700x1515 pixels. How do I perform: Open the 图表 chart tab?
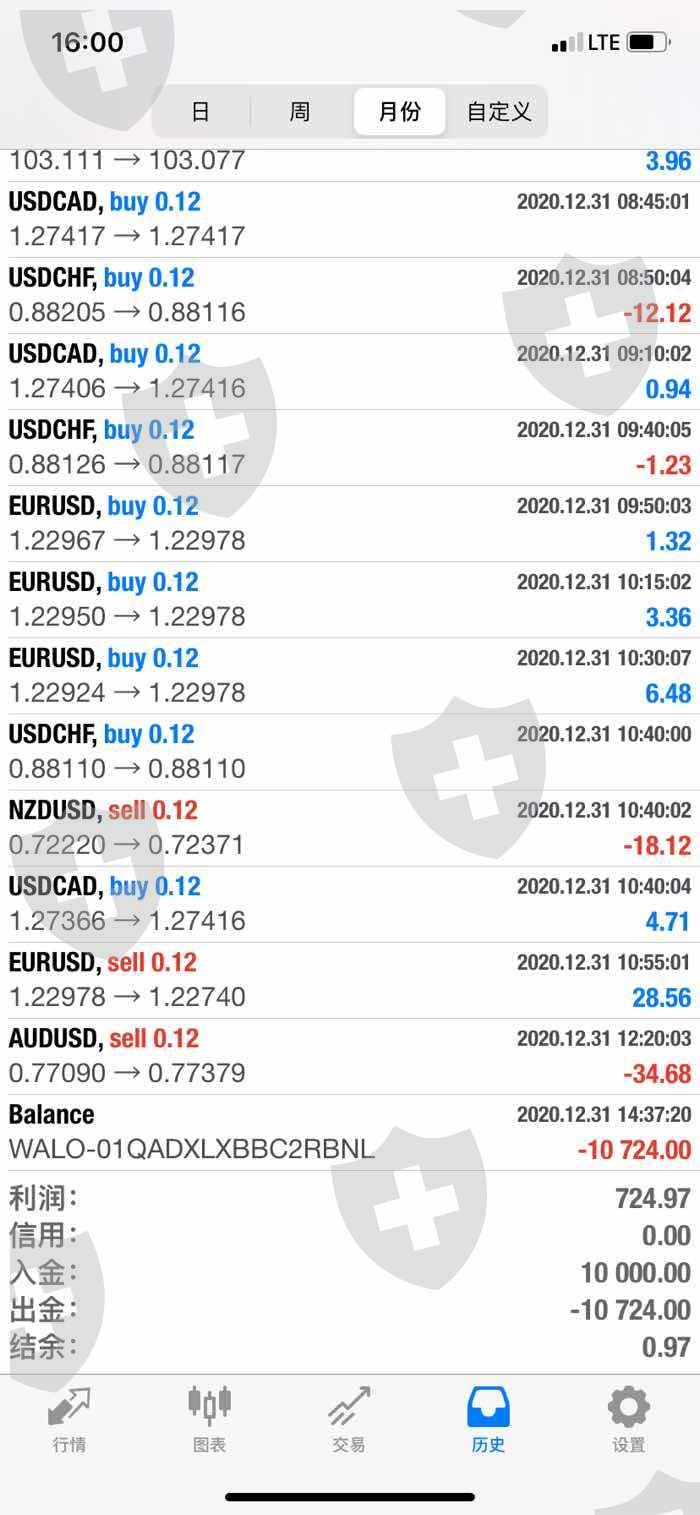click(x=209, y=1420)
